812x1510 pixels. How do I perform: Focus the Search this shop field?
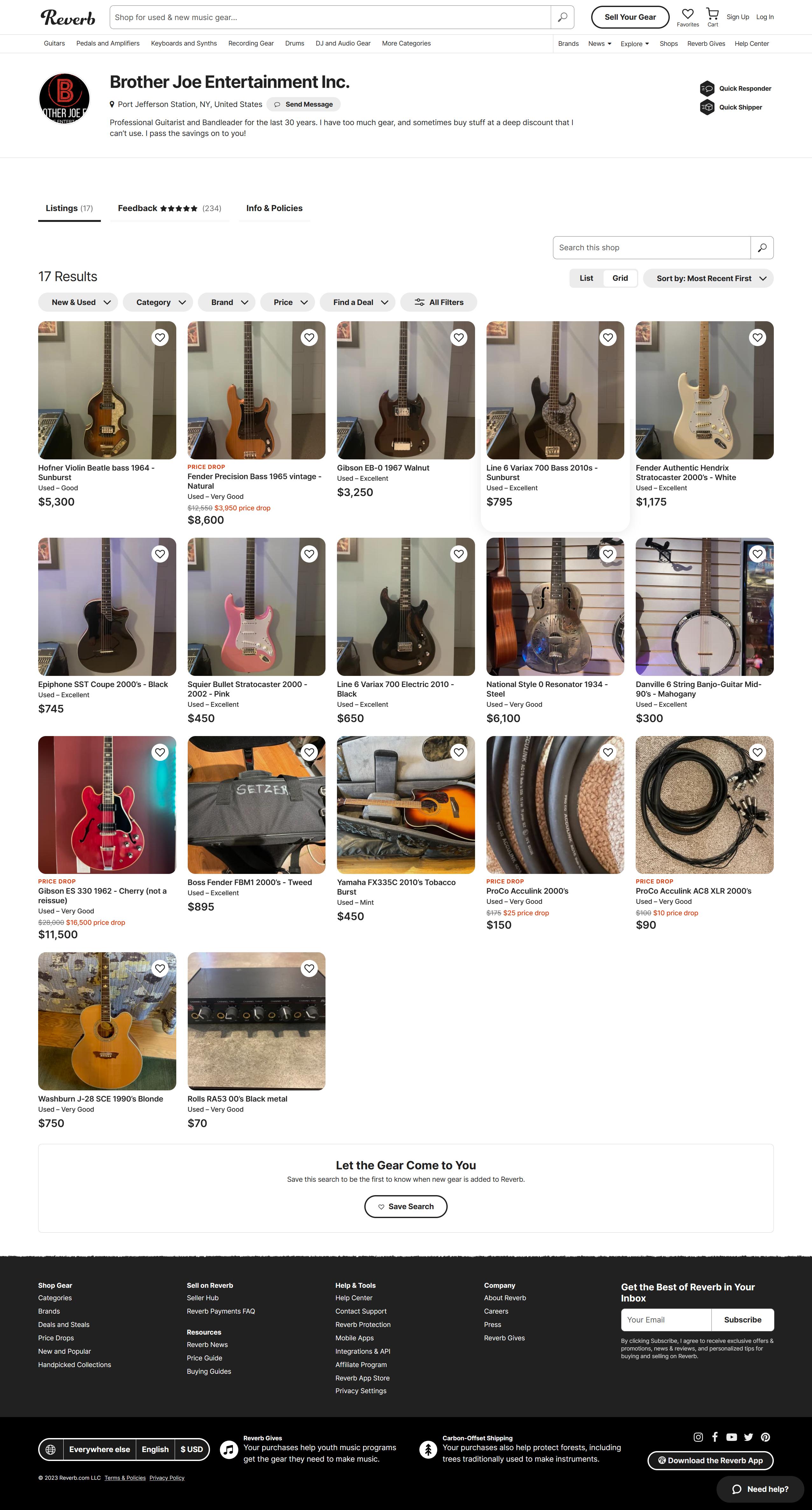tap(651, 247)
